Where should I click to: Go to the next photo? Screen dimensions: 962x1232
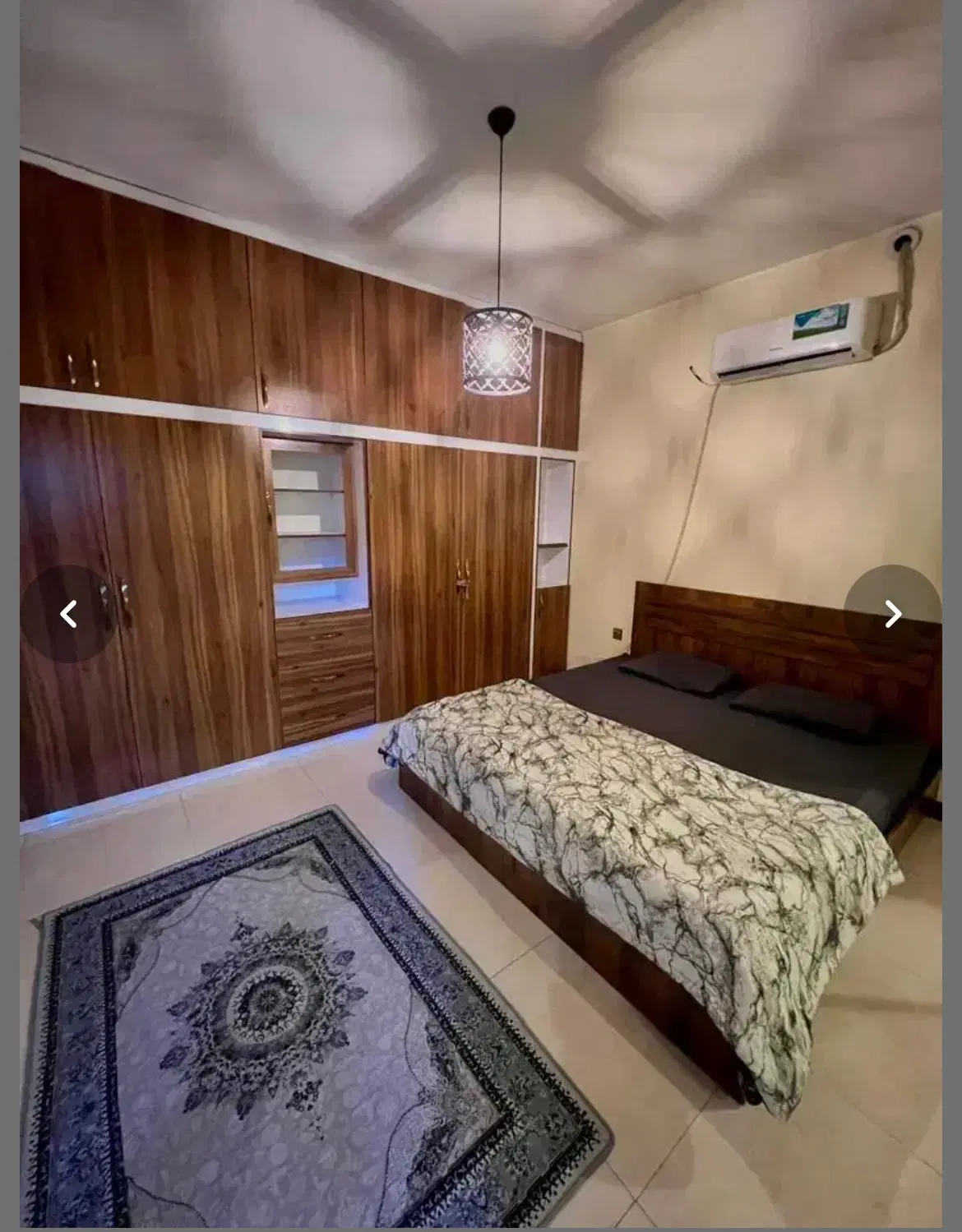892,614
